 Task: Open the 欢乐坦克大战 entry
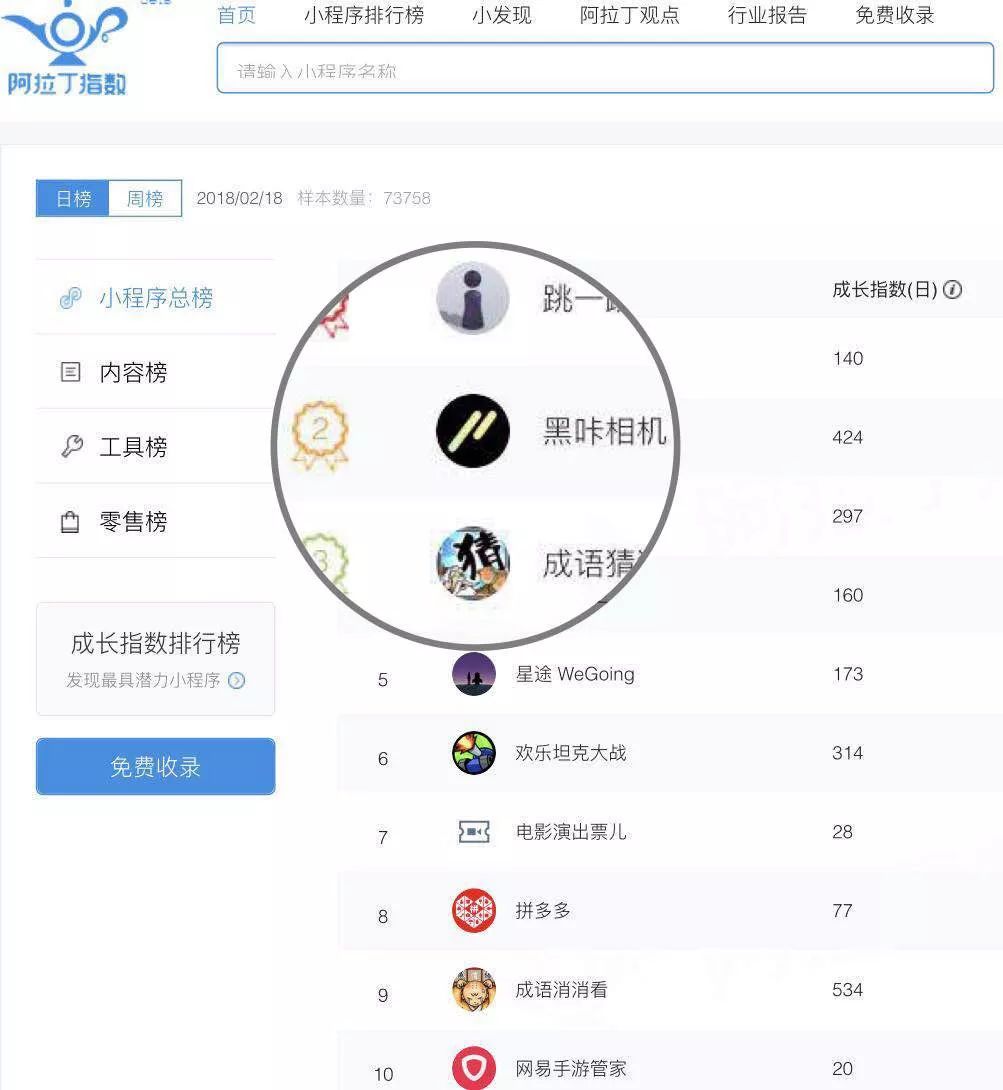tap(570, 753)
